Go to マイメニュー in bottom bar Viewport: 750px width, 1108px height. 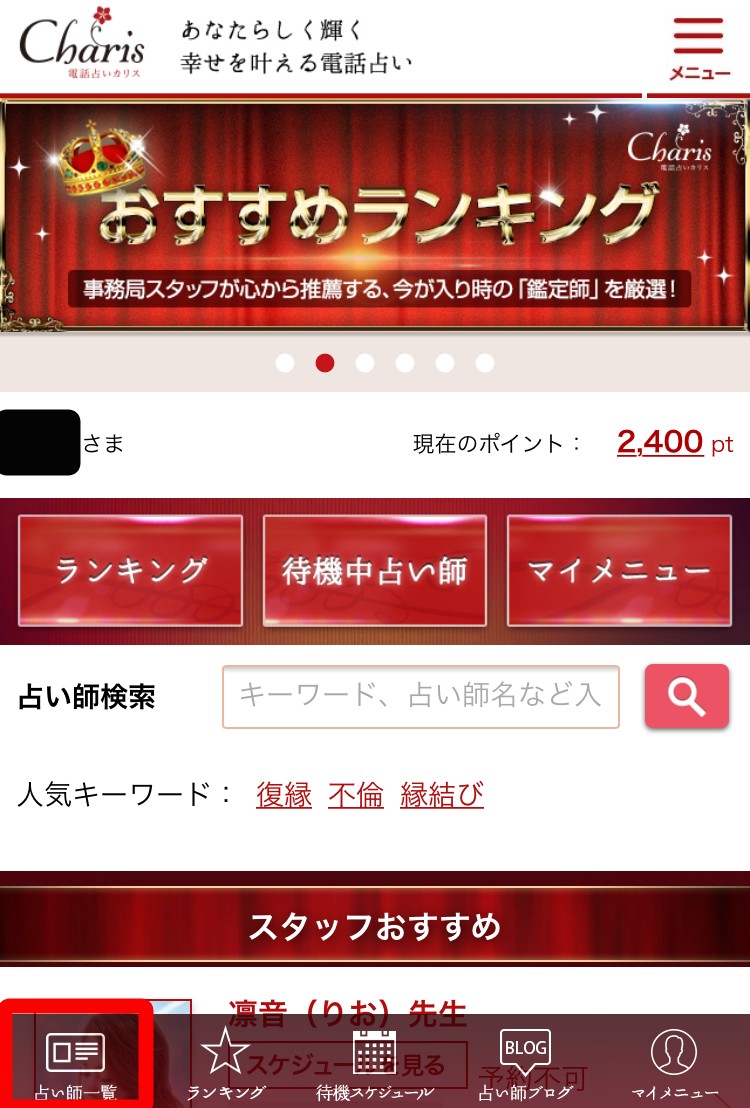click(x=674, y=1064)
